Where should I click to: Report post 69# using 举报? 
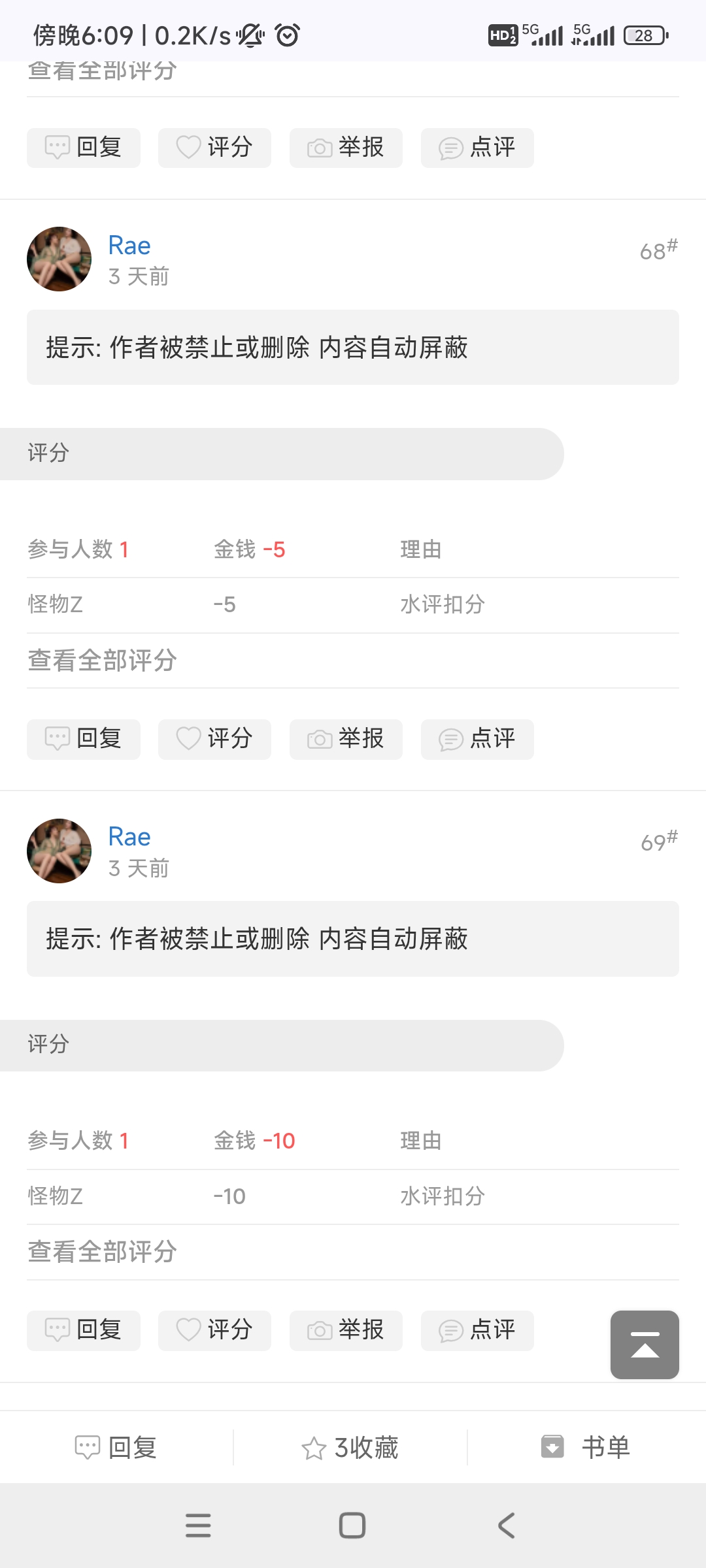[x=346, y=1330]
